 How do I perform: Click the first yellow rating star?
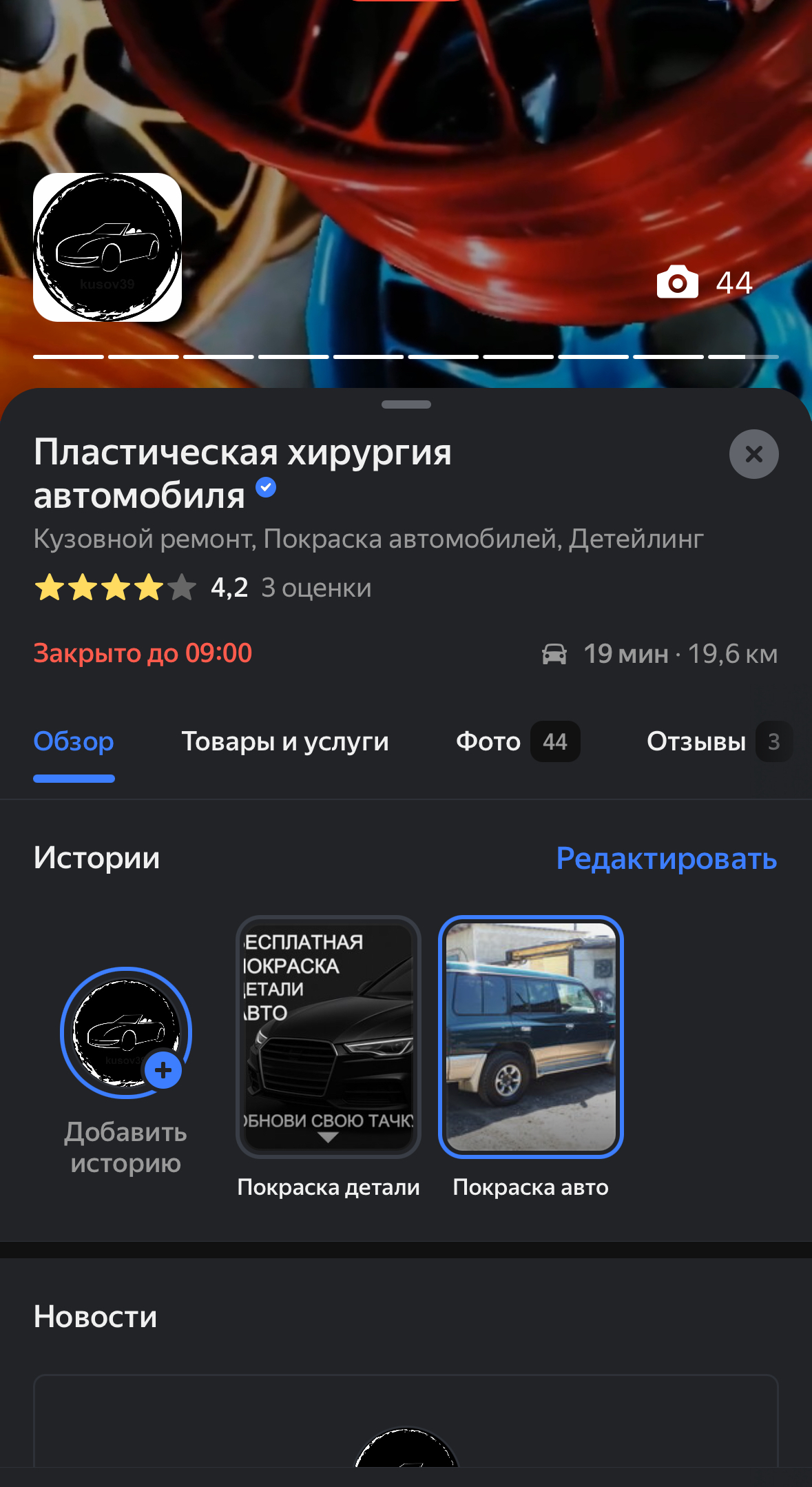tap(50, 588)
